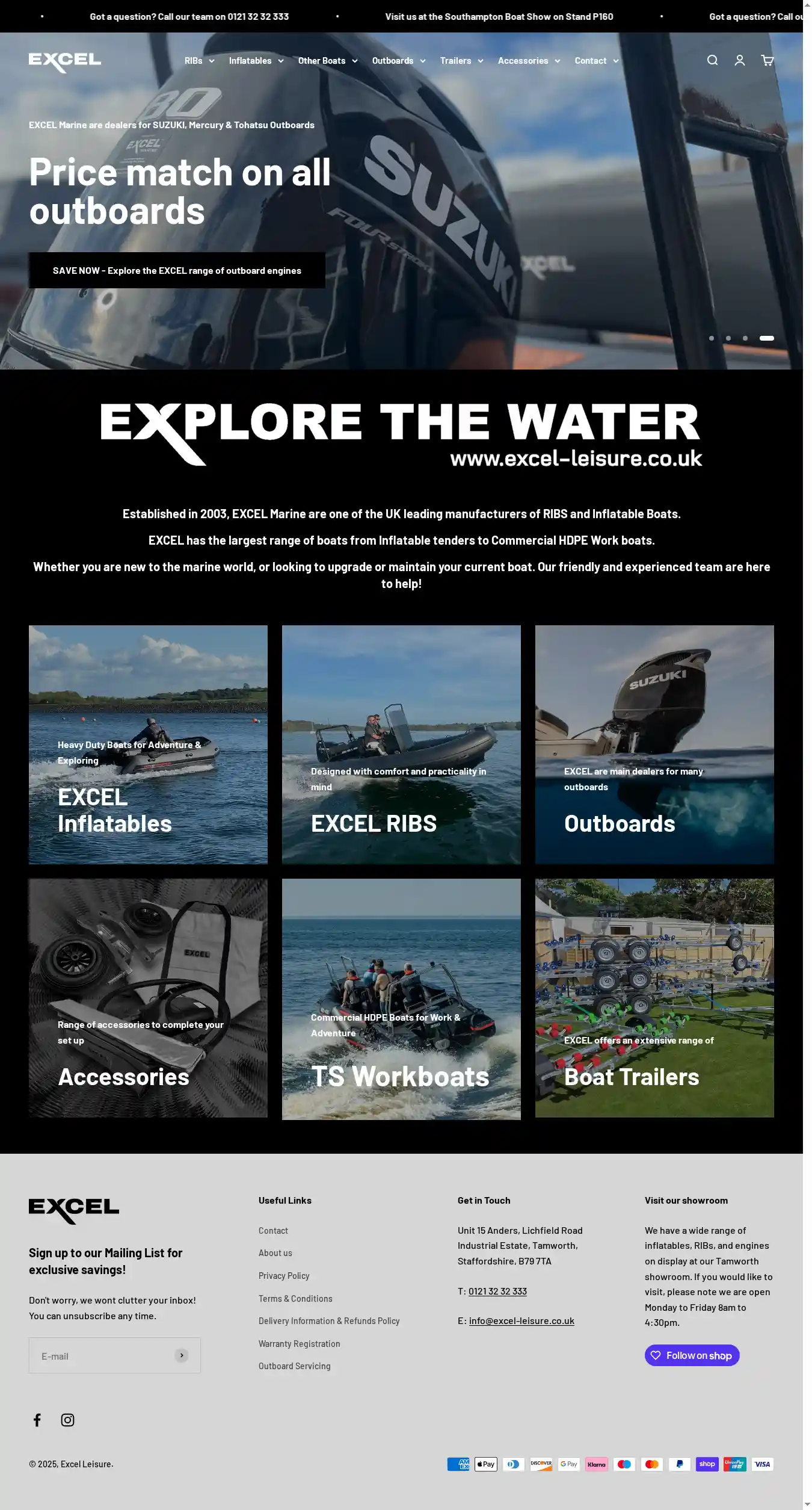
Task: Tap SAVE NOW outboard engines button
Action: [x=177, y=270]
